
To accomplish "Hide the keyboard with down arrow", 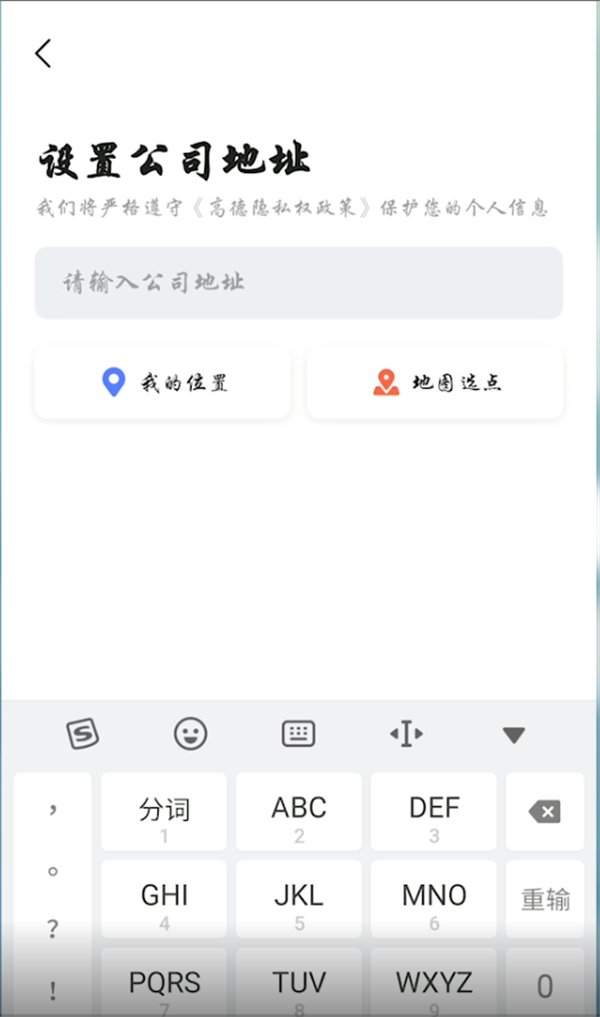I will tap(514, 736).
